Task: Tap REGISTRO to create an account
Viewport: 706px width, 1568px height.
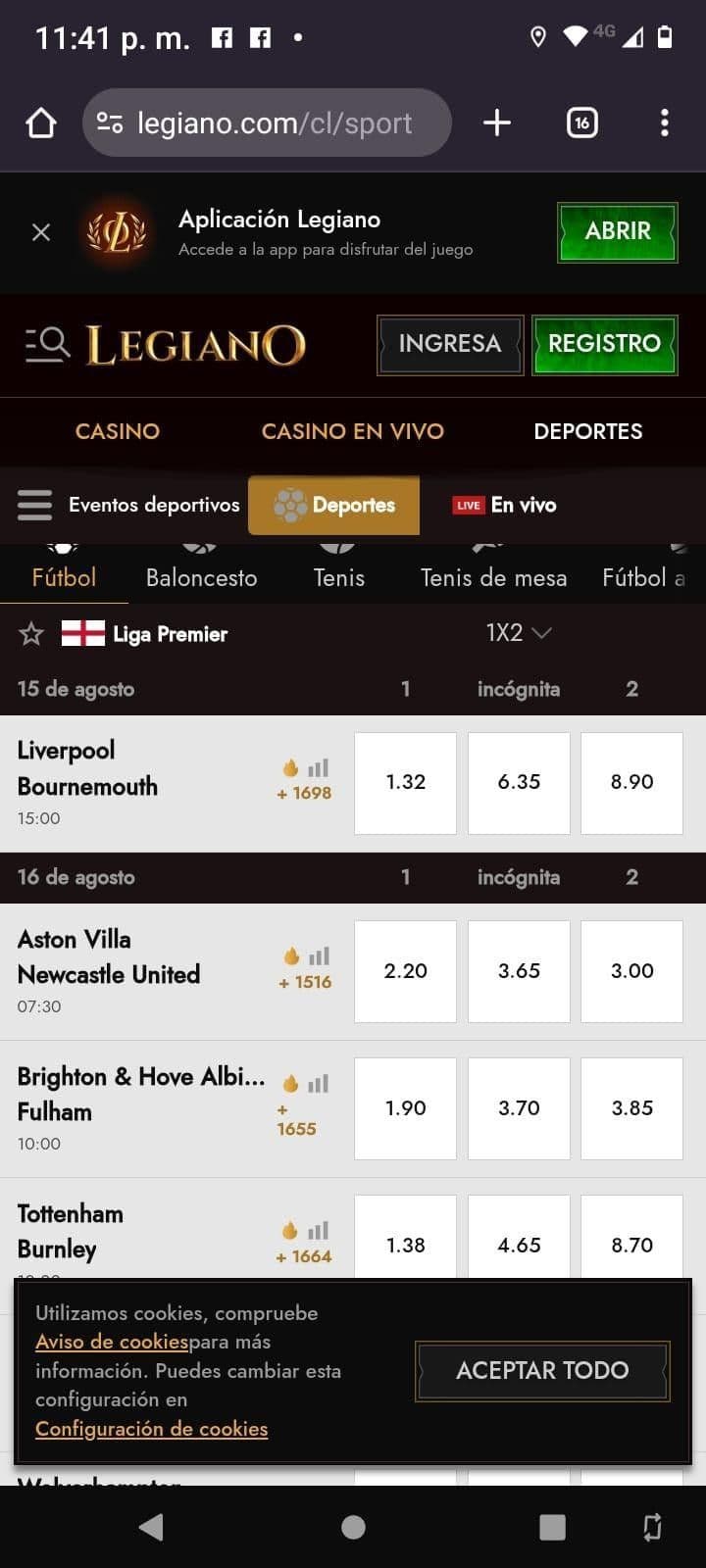Action: point(604,344)
